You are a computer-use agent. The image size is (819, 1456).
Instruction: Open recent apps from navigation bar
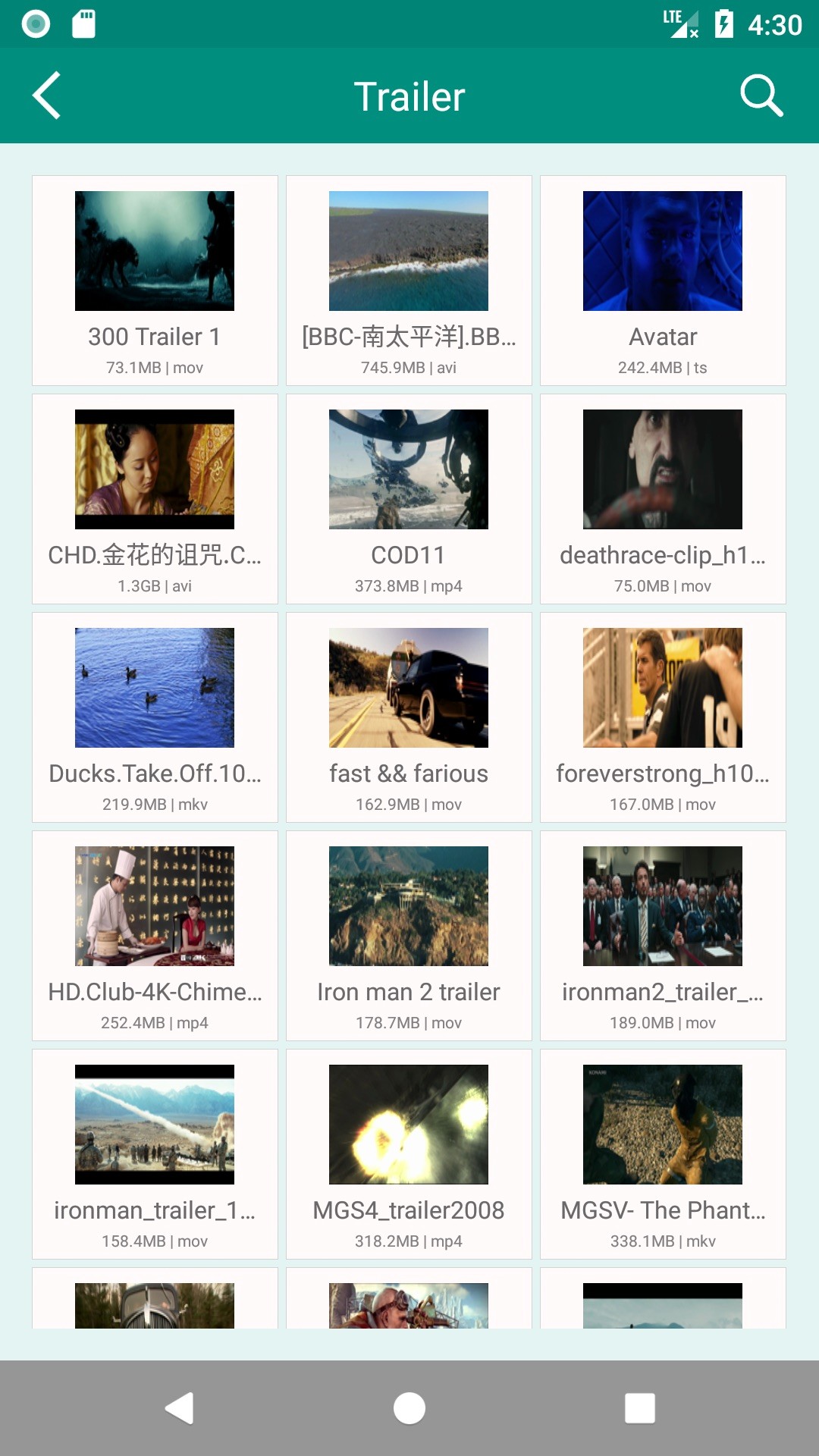coord(639,1408)
